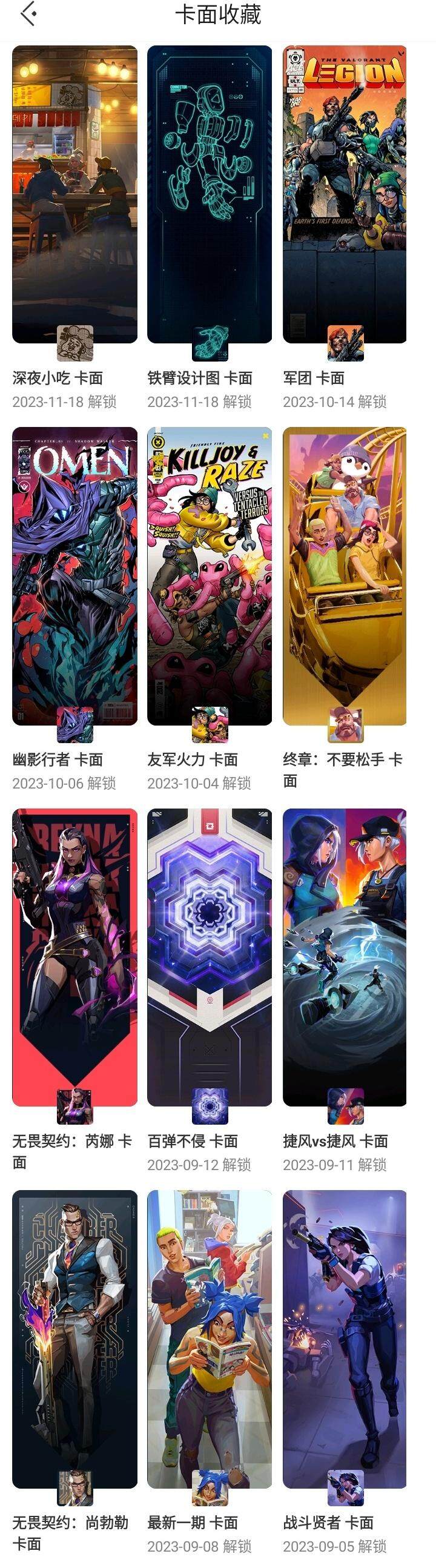
Task: Open the 深夜小吃 卡面 card
Action: [x=74, y=195]
